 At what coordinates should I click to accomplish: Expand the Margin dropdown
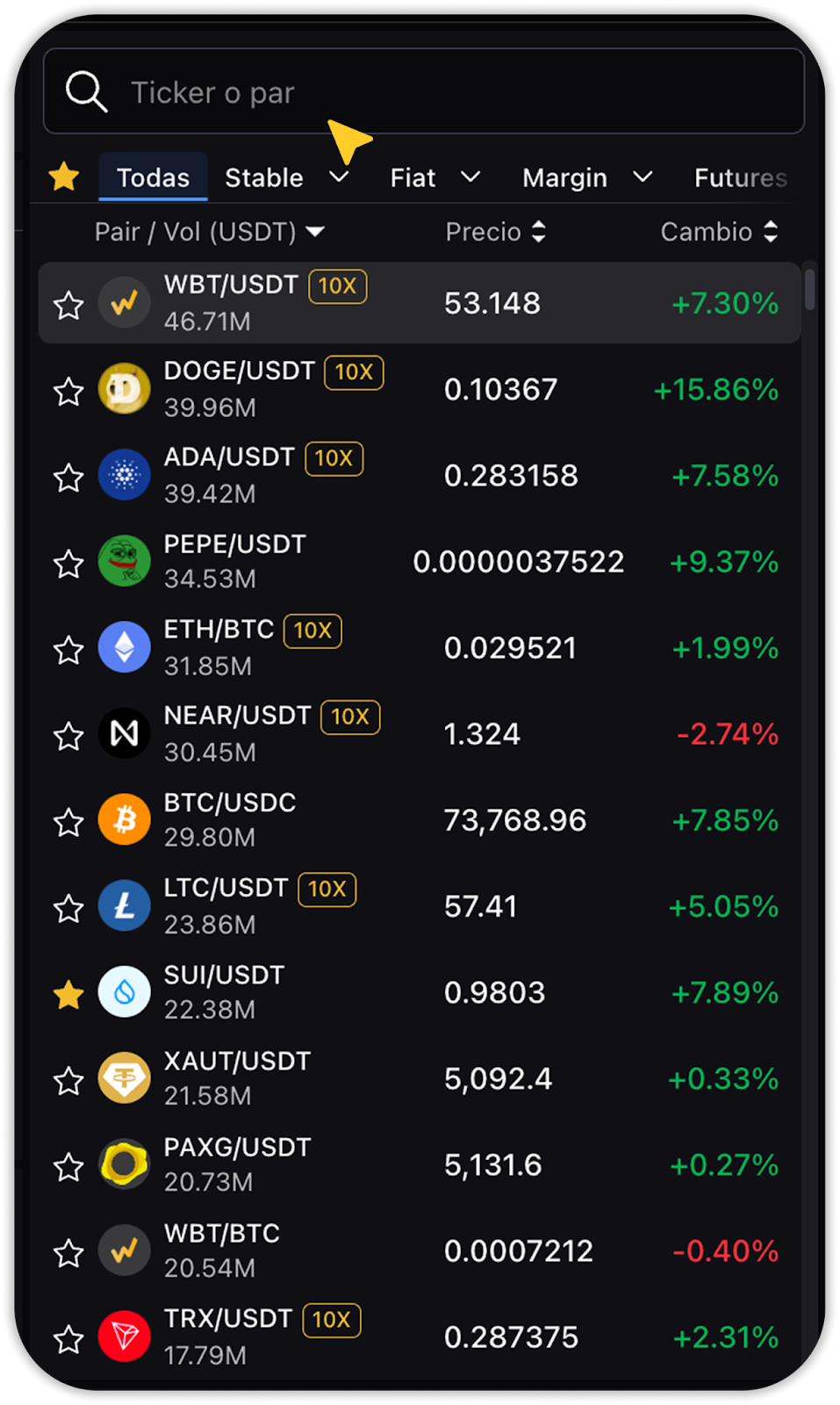(643, 177)
